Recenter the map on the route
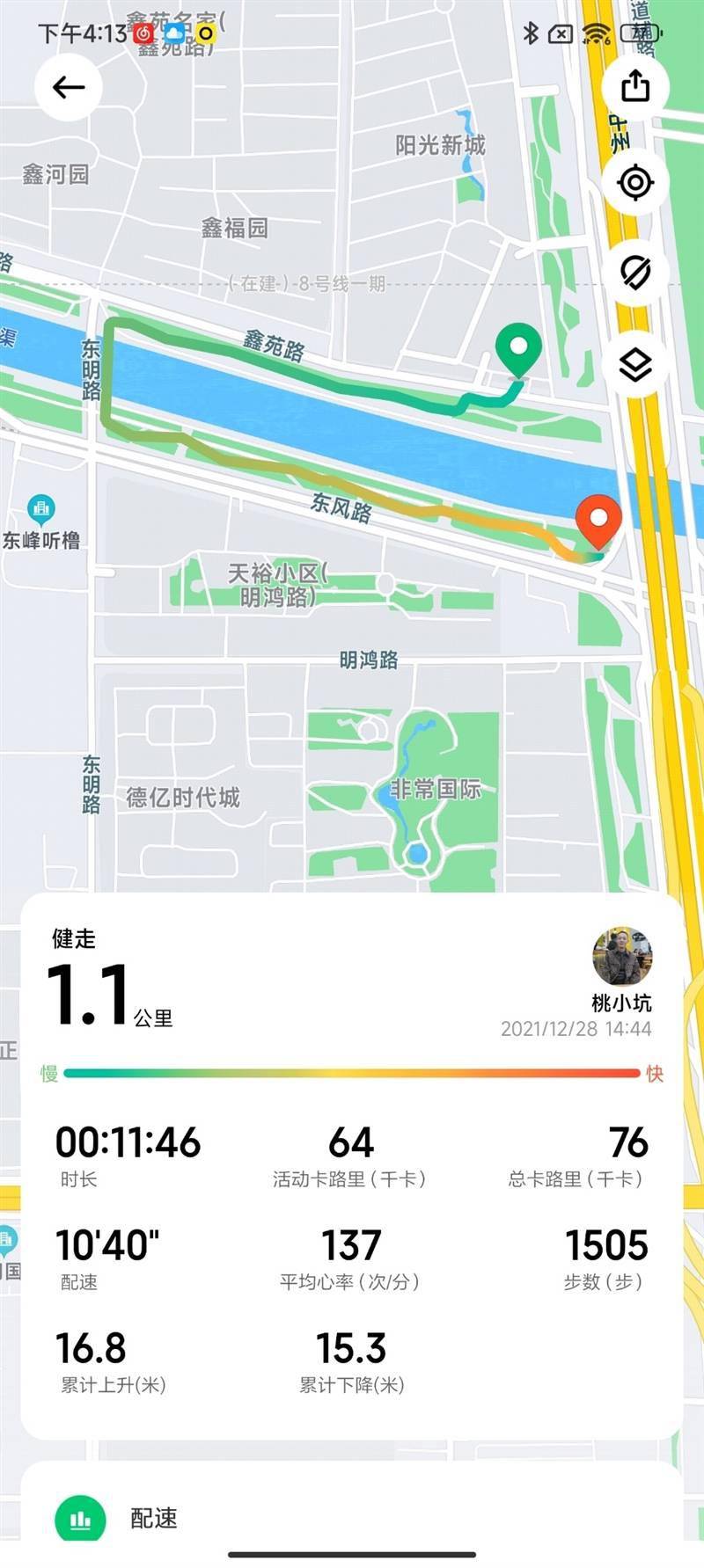Screen dimensions: 704x1568 point(634,183)
